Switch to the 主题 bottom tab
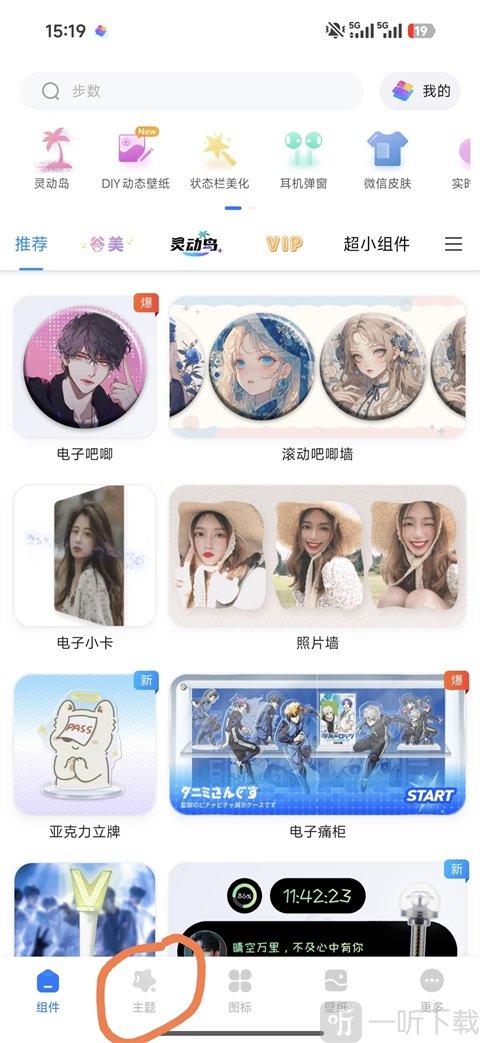 pyautogui.click(x=144, y=991)
